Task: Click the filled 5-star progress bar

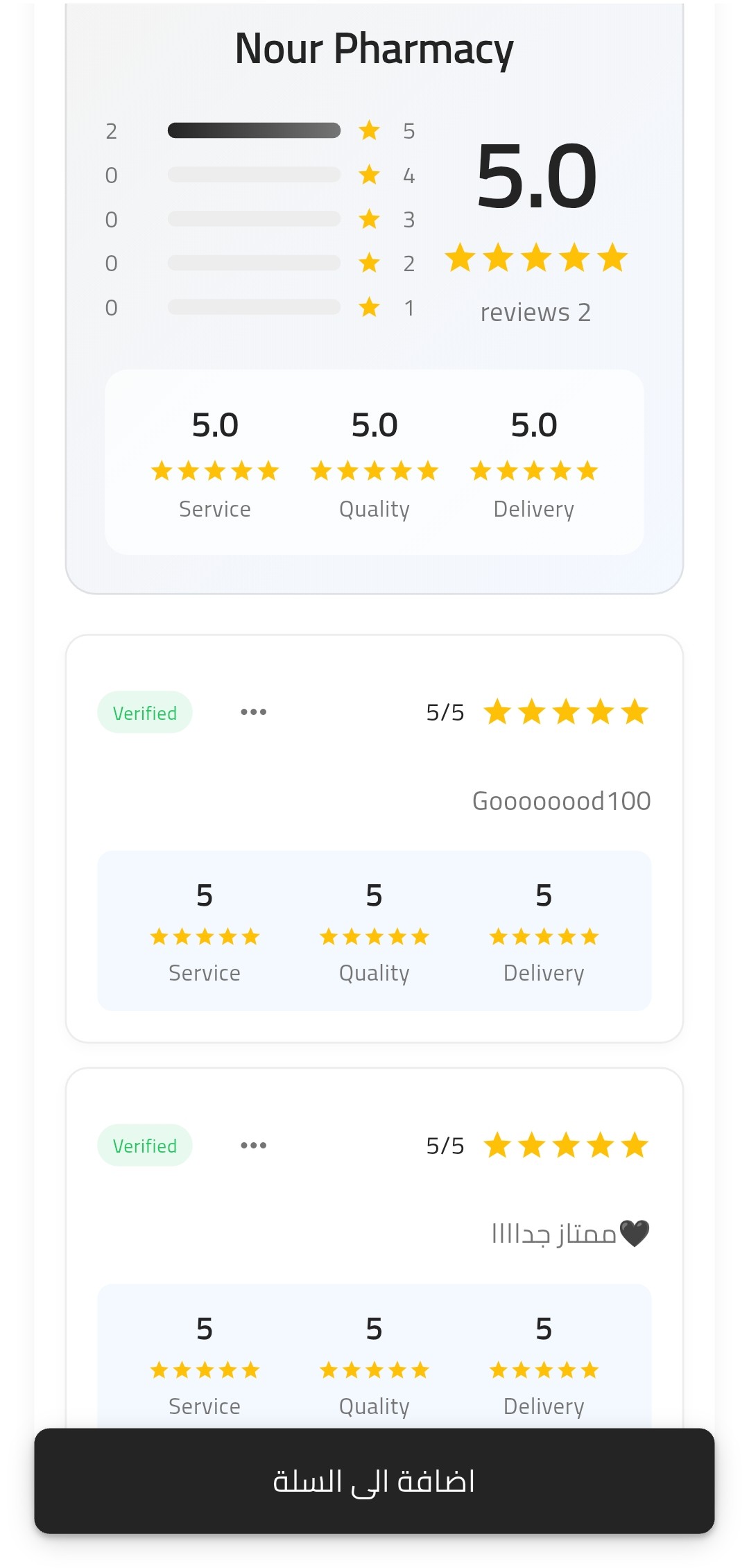Action: 254,129
